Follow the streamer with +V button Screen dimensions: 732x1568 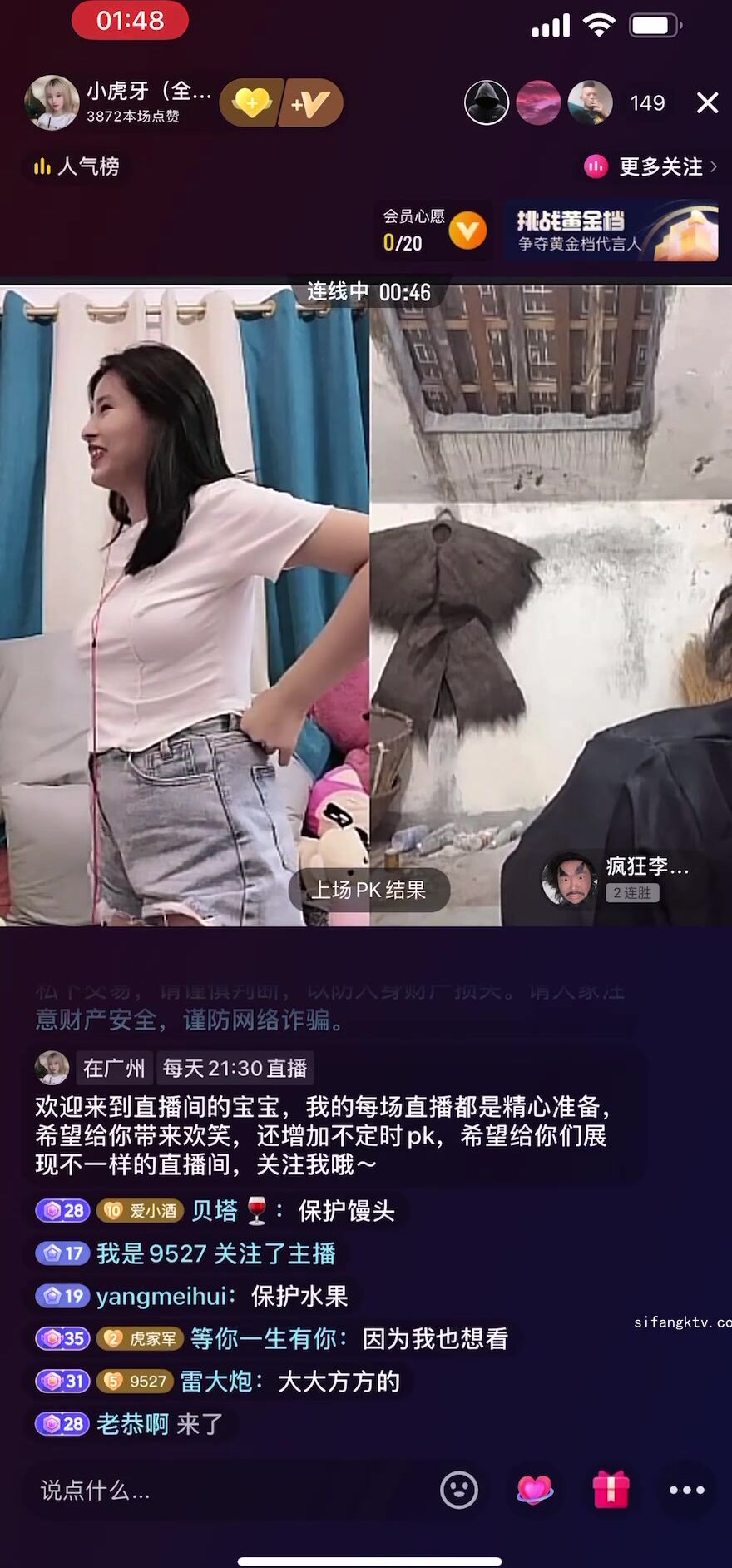(x=311, y=102)
